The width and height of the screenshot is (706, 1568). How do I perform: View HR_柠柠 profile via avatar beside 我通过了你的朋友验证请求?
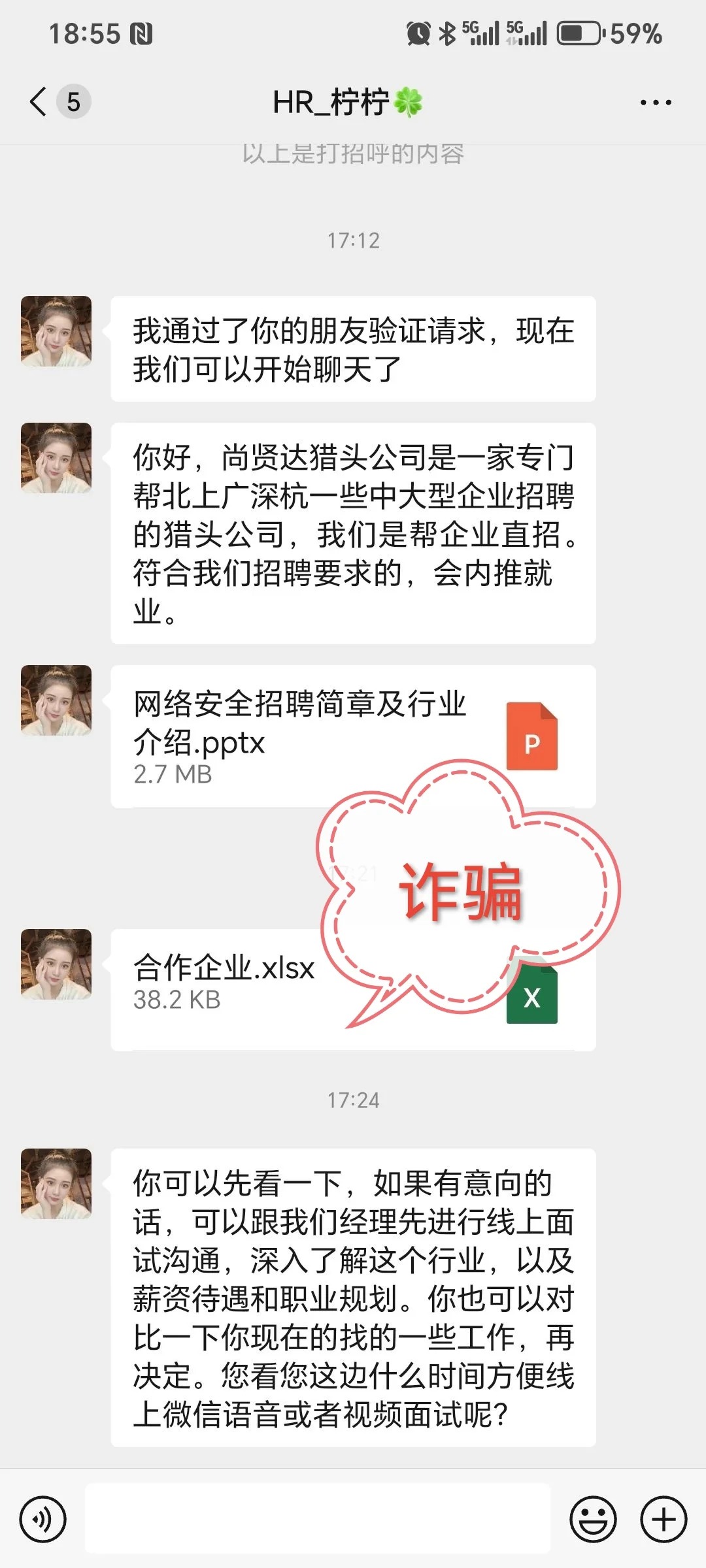coord(56,331)
